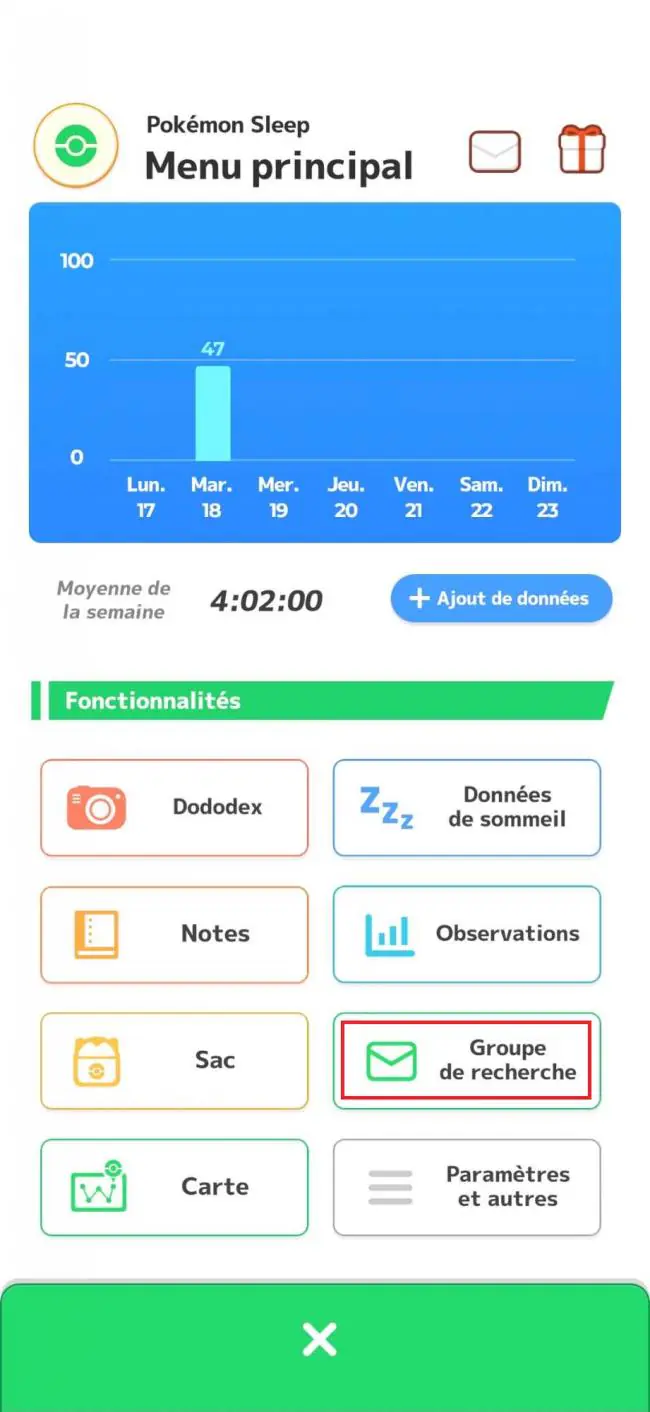Close the main menu with X
650x1412 pixels.
tap(320, 1340)
